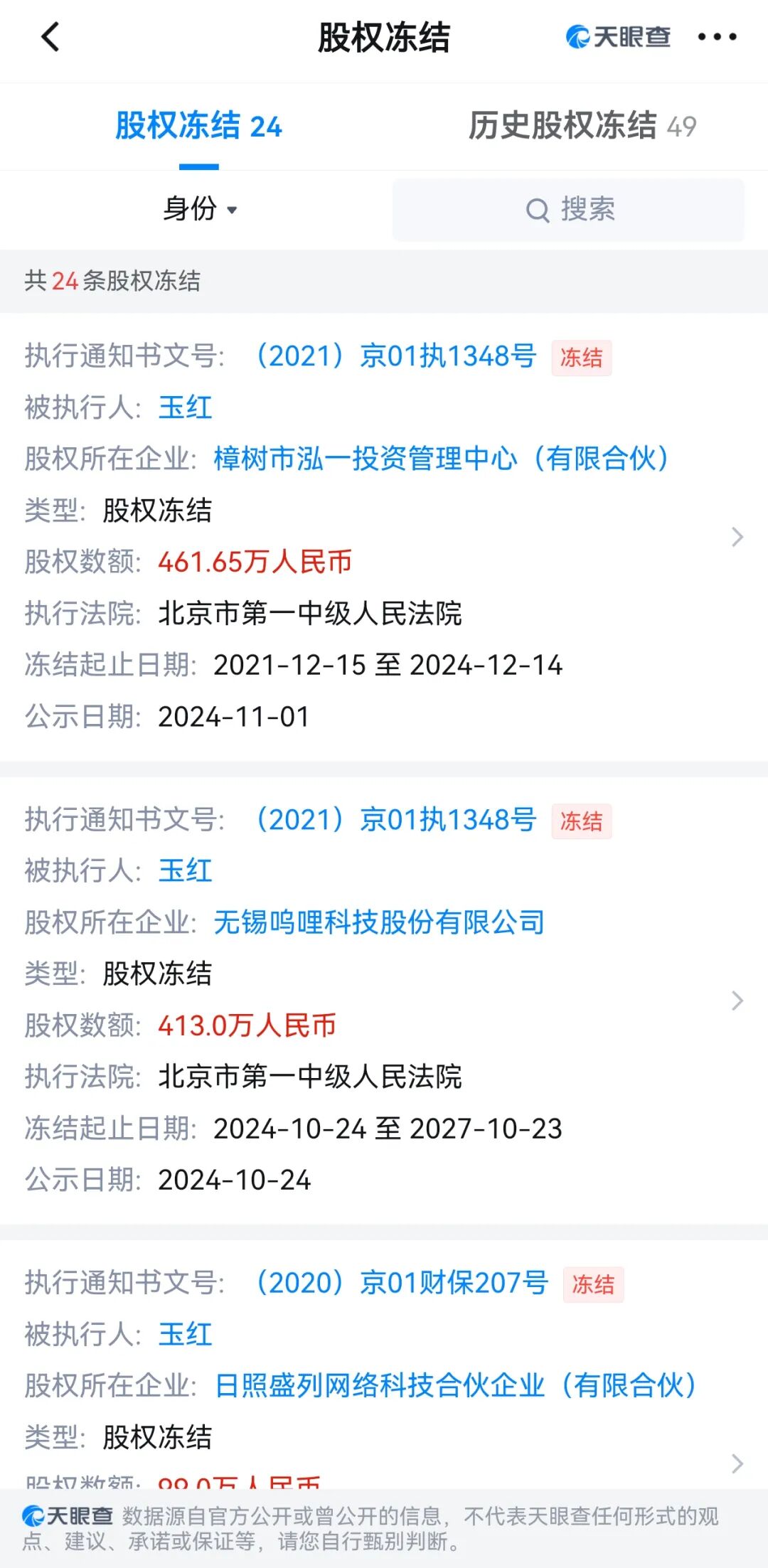This screenshot has width=768, height=1568.
Task: Switch to the 历史股权冻结 tab
Action: tap(582, 126)
